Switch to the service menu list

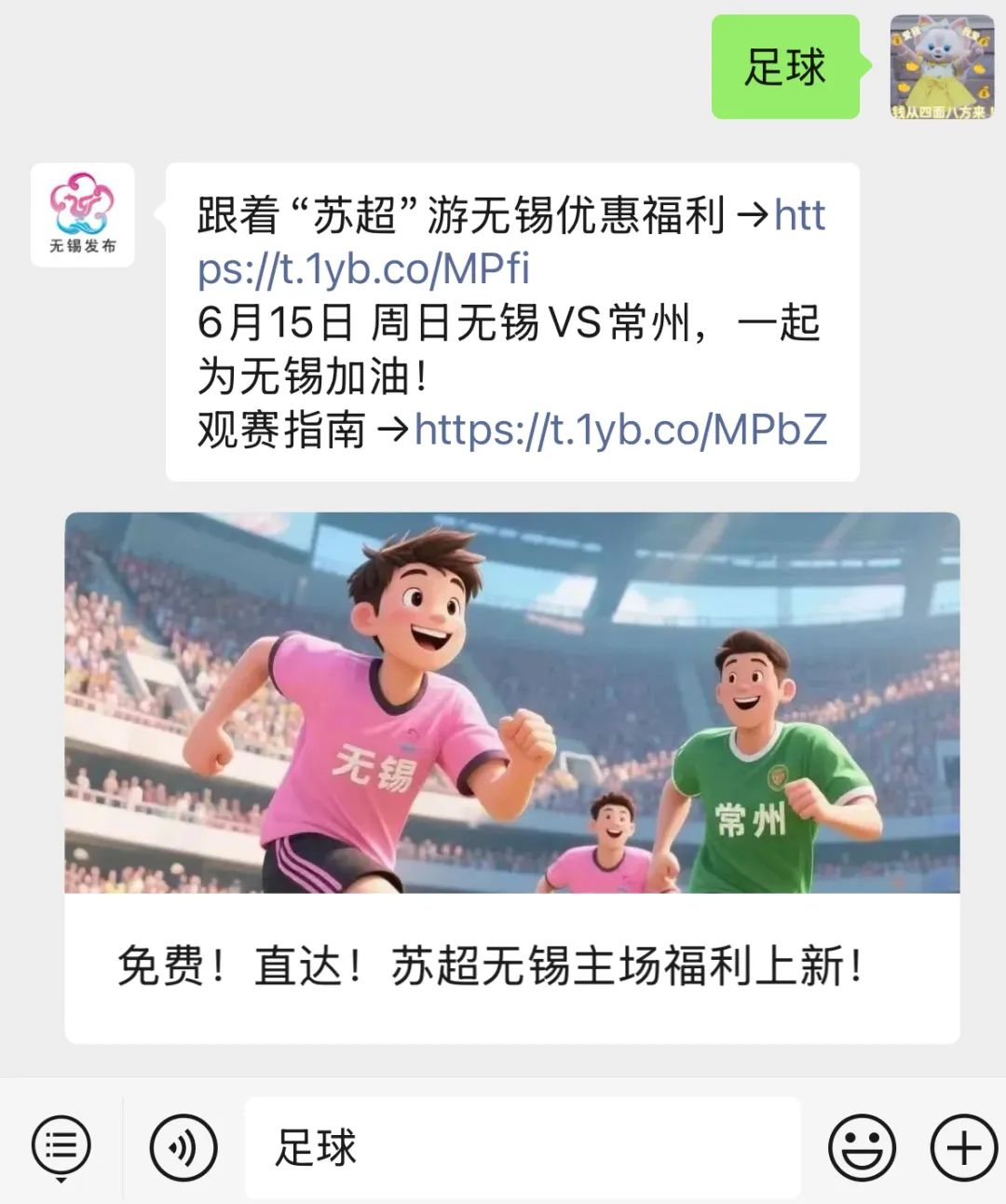tap(61, 1146)
